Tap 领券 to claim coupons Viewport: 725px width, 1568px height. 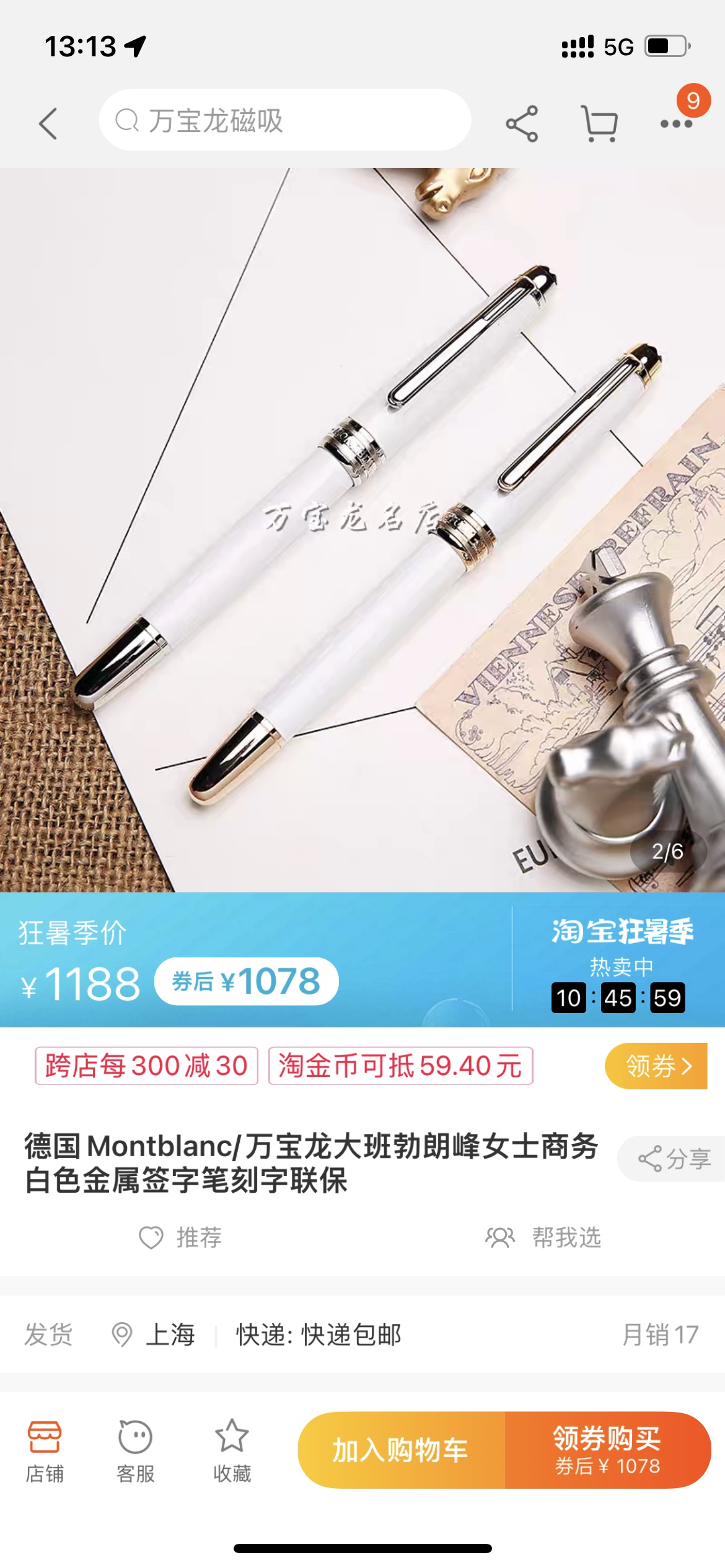tap(656, 1066)
